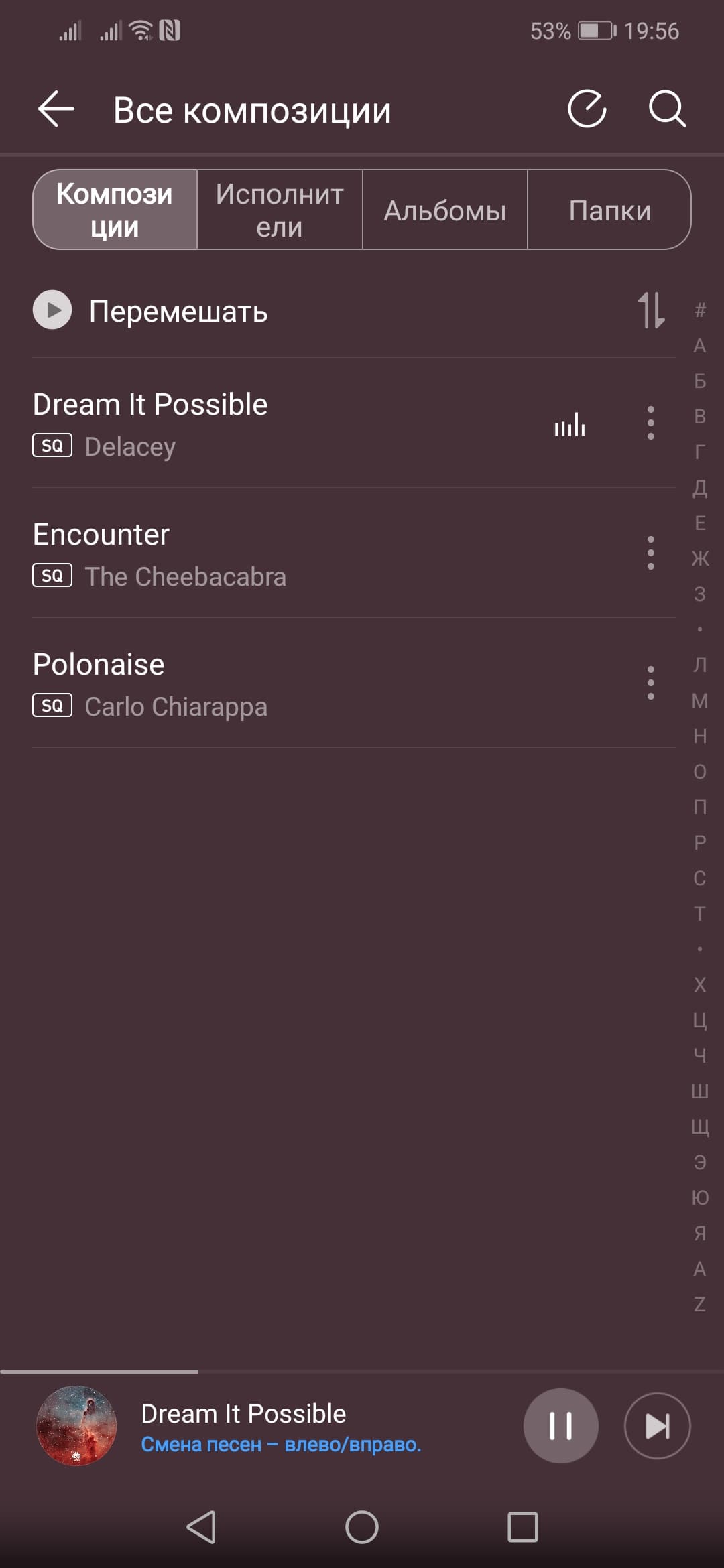
Task: Open more options for Encounter
Action: click(650, 553)
